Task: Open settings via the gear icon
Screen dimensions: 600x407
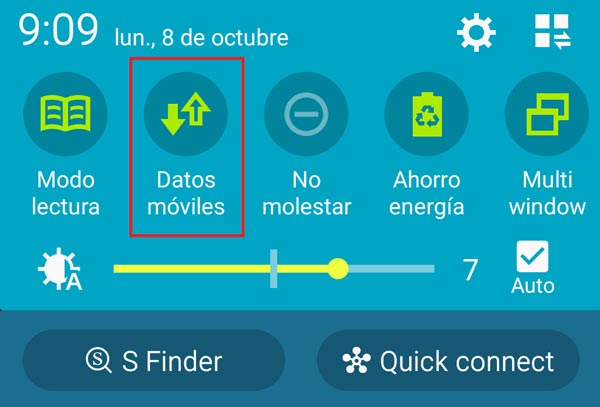Action: tap(476, 33)
